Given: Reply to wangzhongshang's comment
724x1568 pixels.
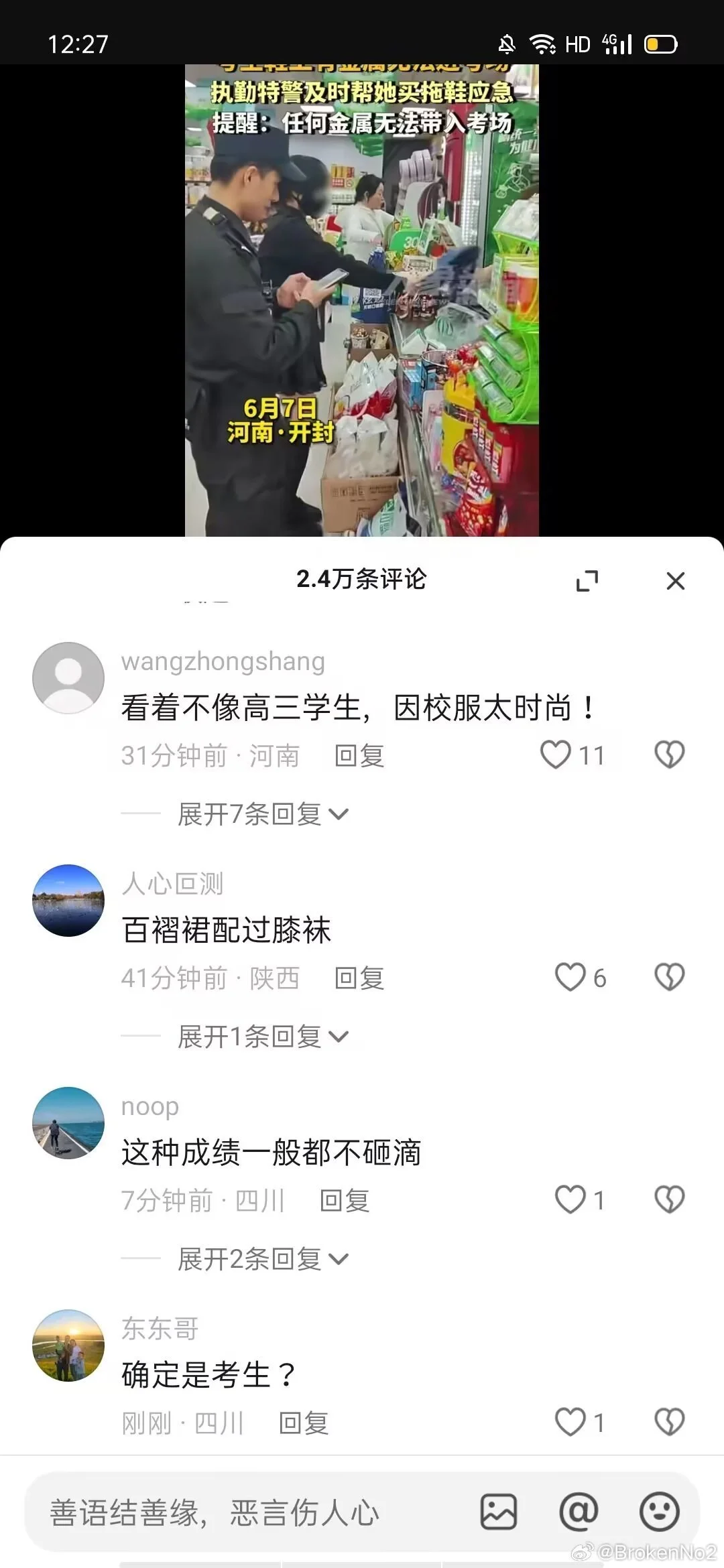Looking at the screenshot, I should coord(359,756).
